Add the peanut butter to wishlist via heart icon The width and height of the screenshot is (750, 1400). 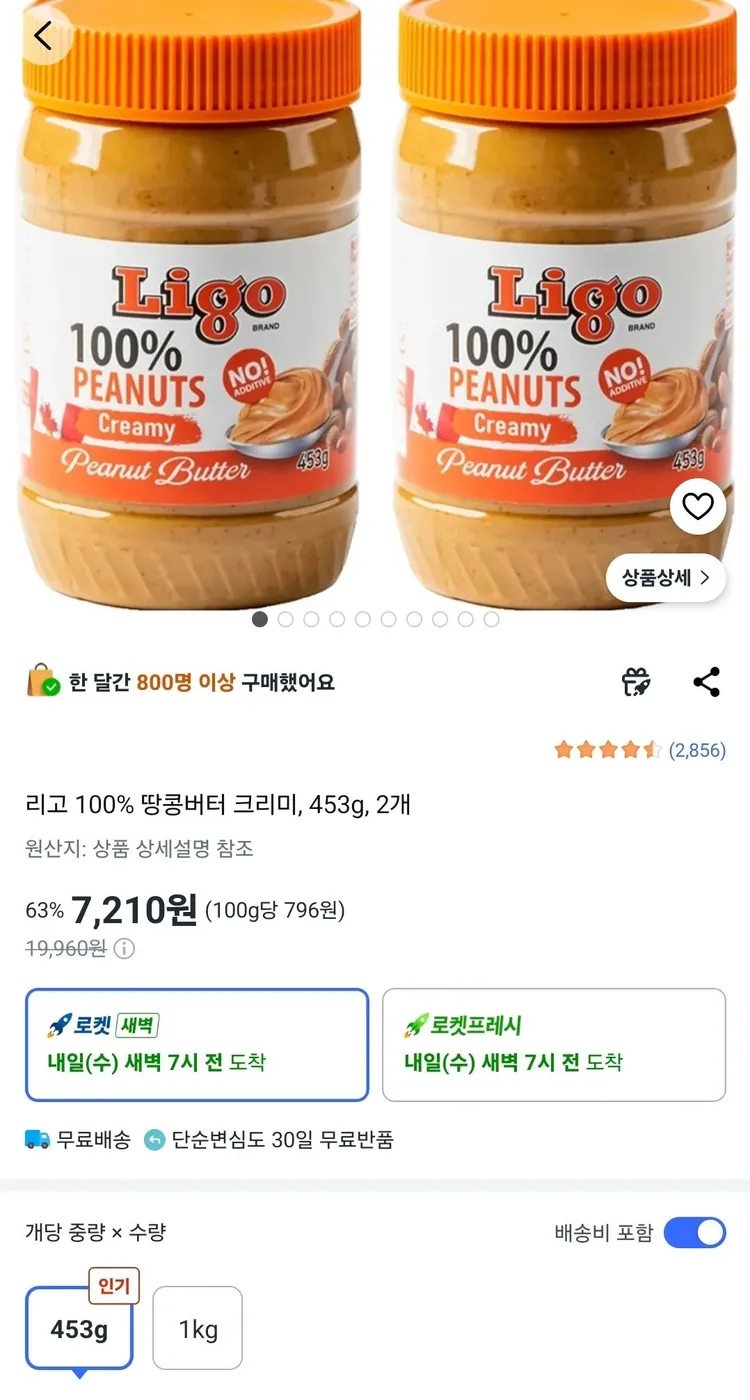coord(697,507)
